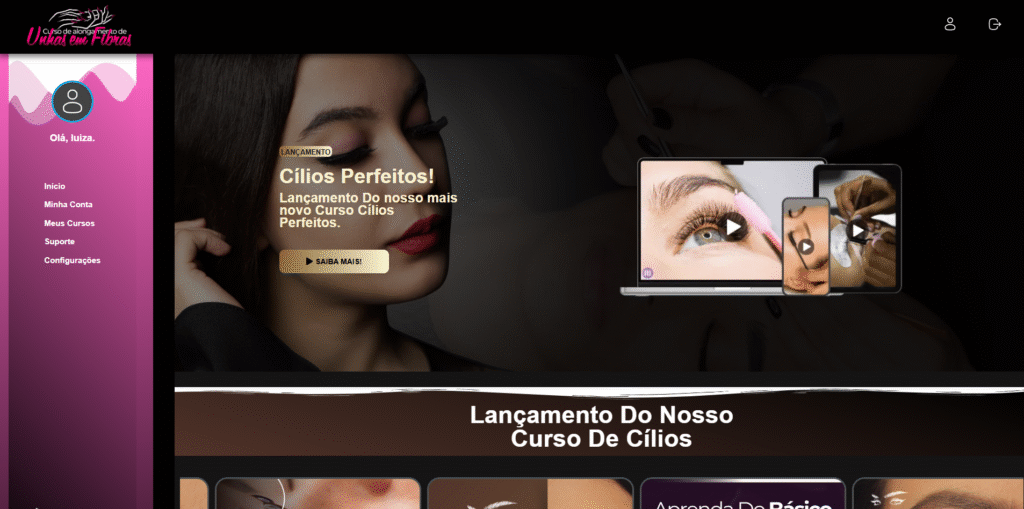Go to Início in the sidebar
Viewport: 1024px width, 509px height.
tap(54, 186)
